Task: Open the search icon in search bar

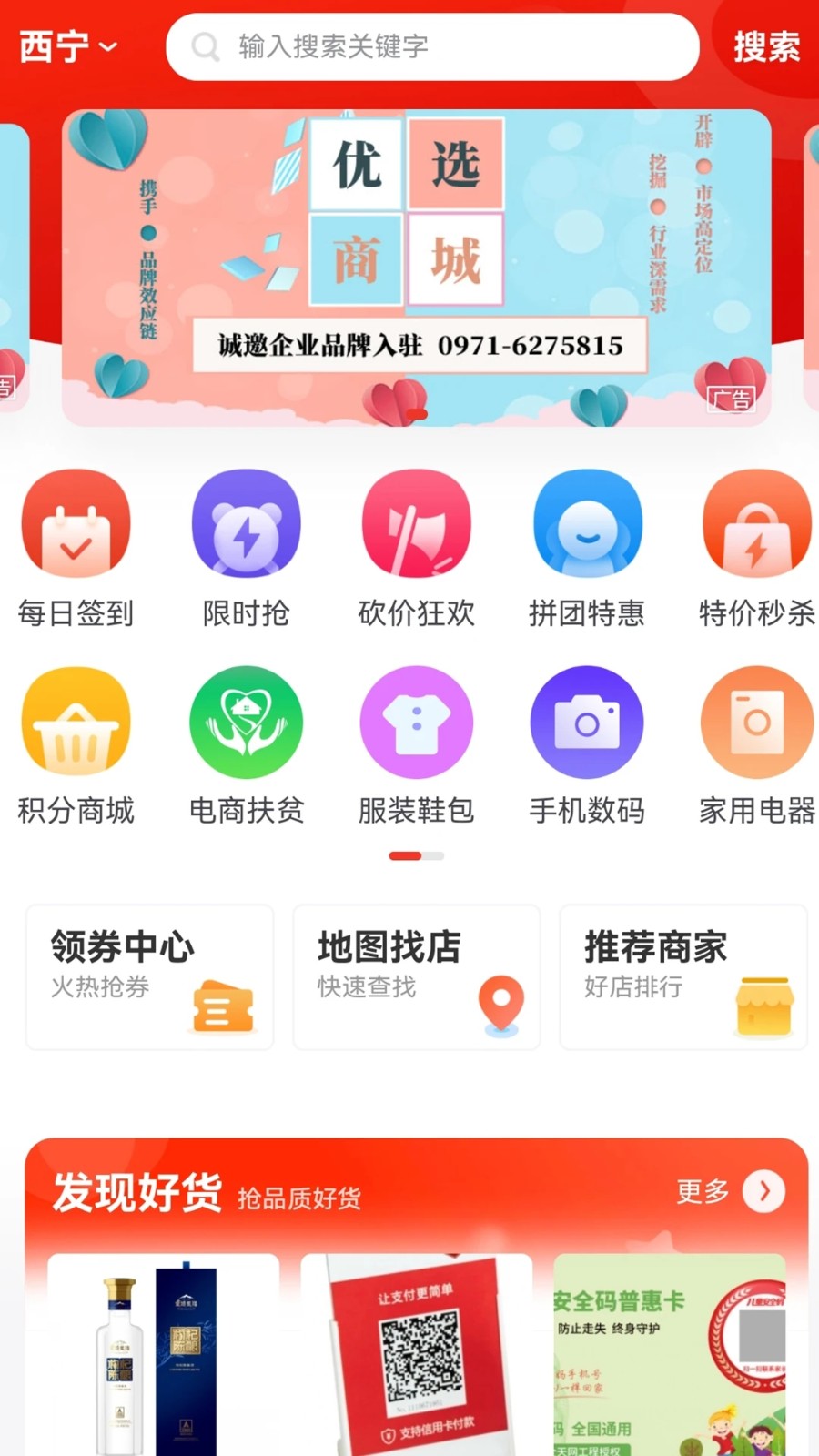Action: click(204, 45)
